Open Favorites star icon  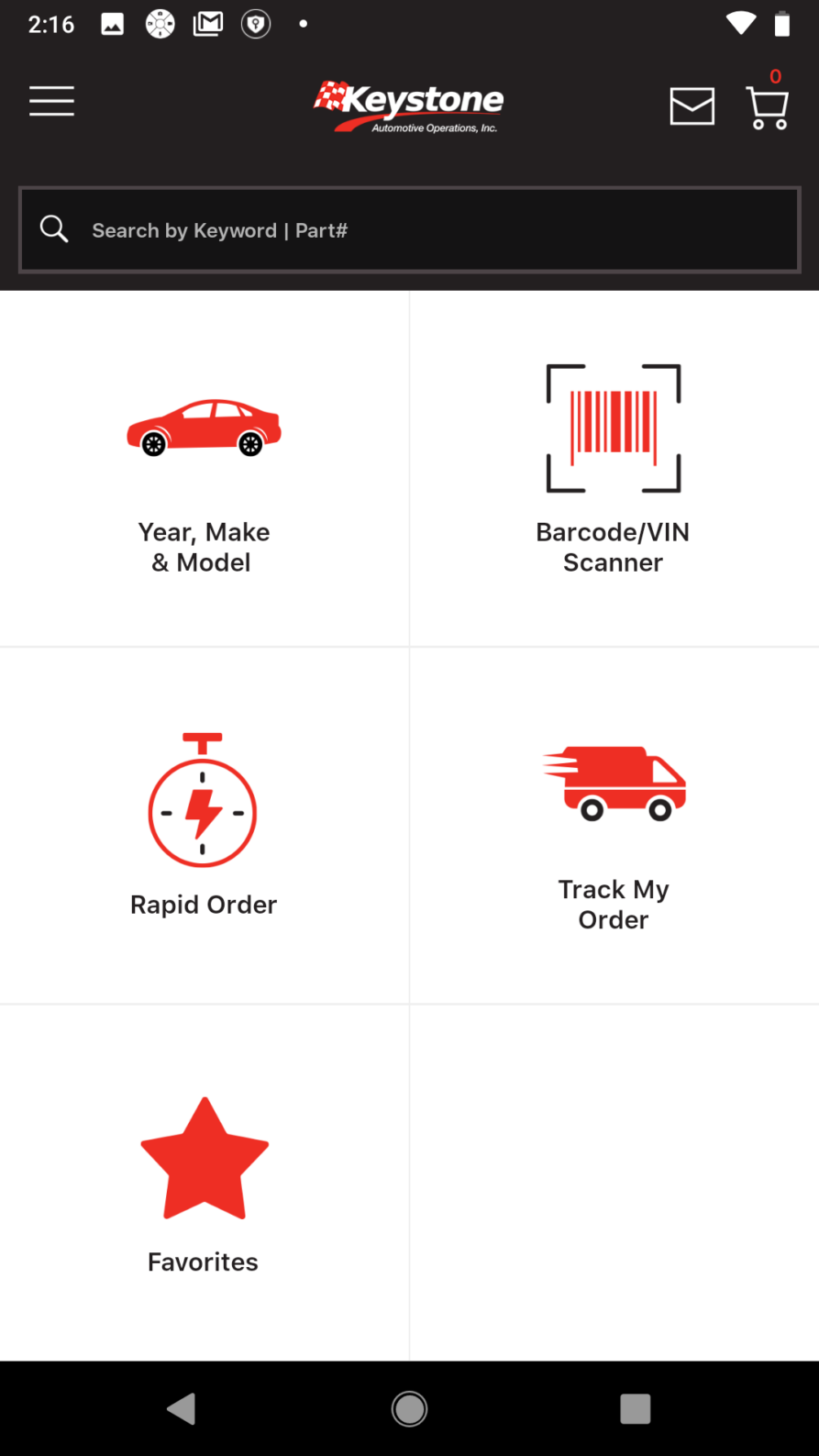pos(203,1158)
